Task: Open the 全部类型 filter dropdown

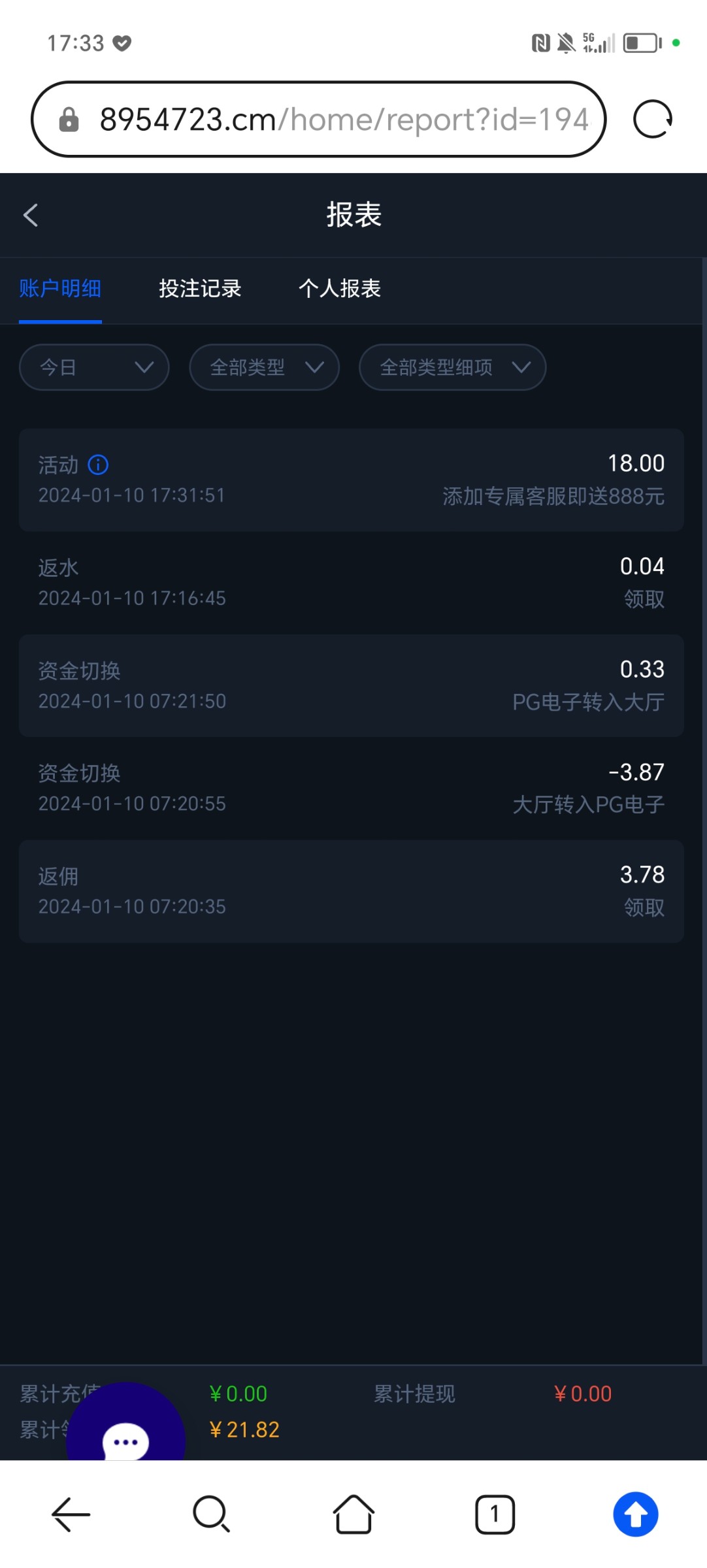Action: [x=264, y=367]
